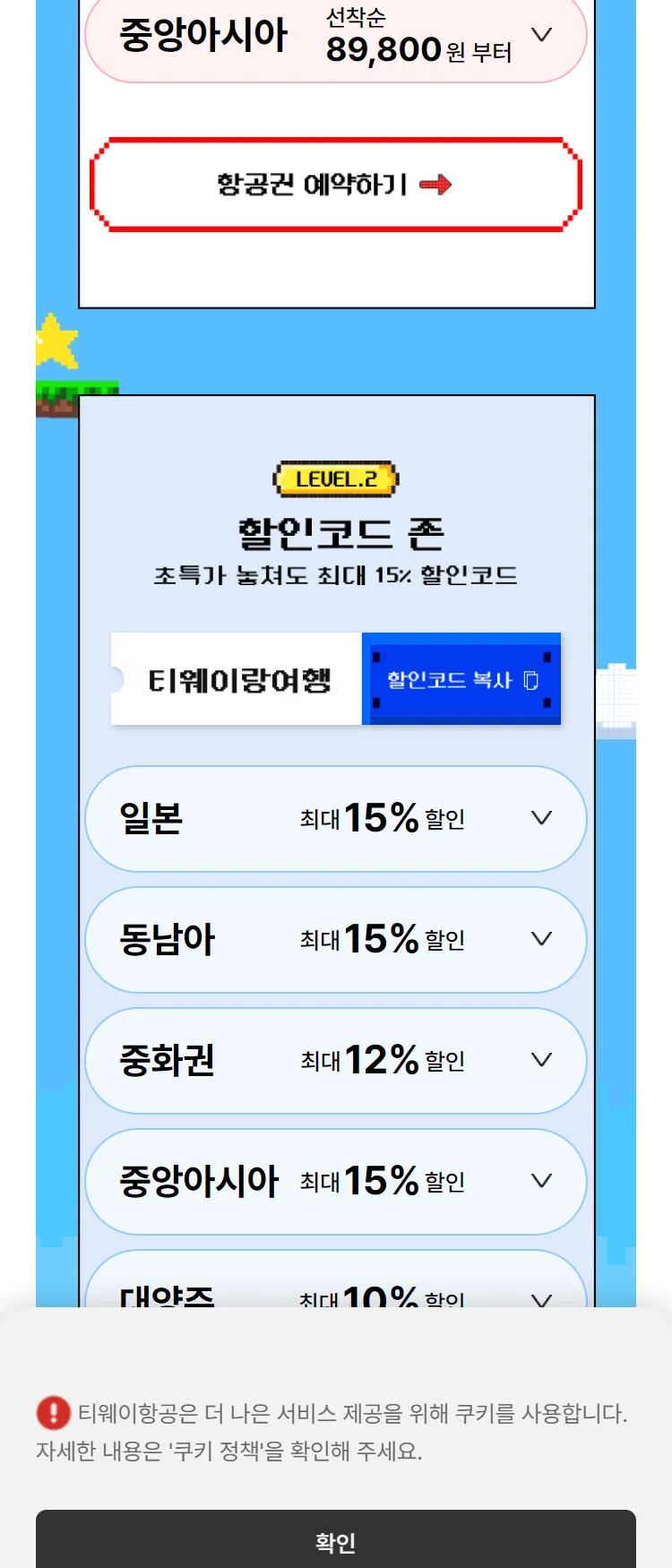Expand the 일본 discount row
Image resolution: width=672 pixels, height=1568 pixels.
click(335, 818)
